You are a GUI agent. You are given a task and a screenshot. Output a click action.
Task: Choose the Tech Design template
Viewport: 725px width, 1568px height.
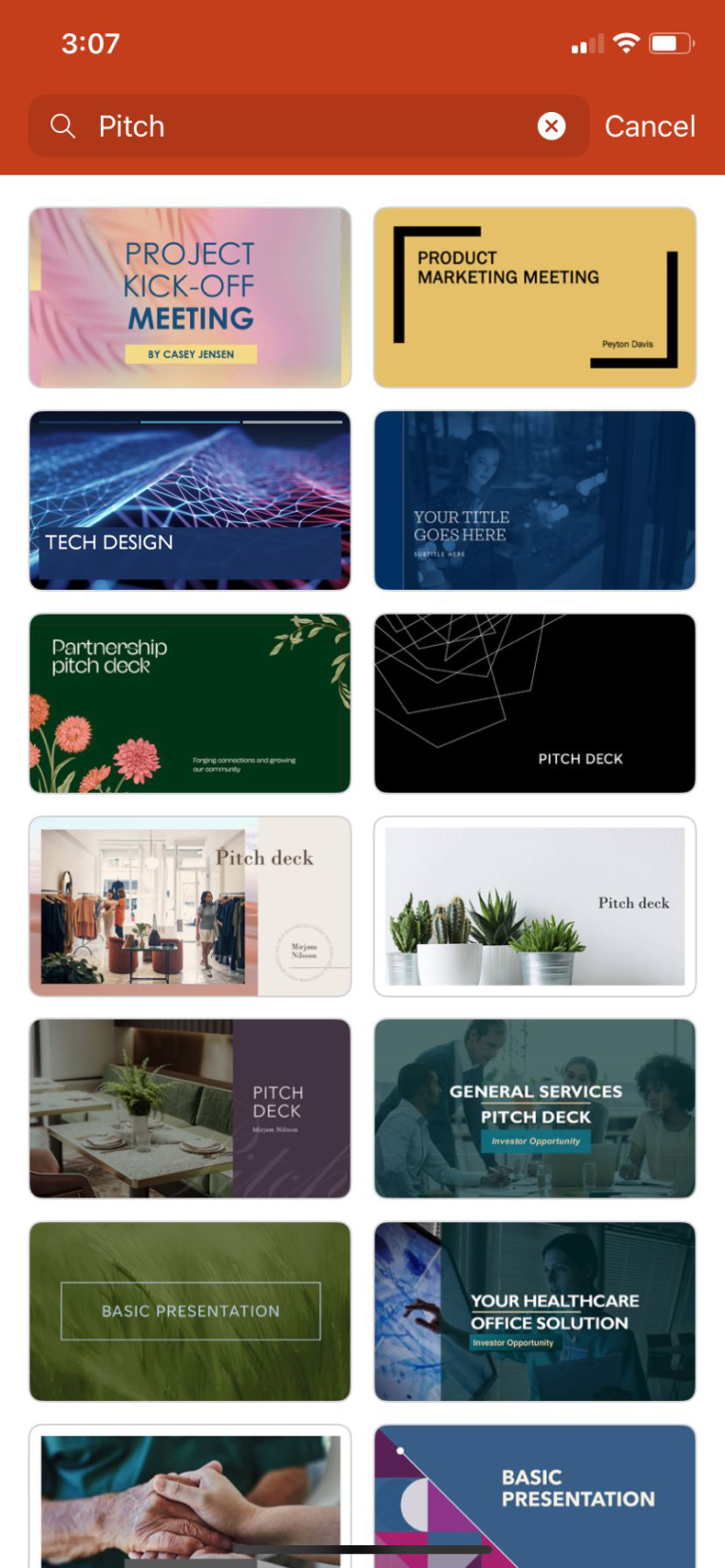pyautogui.click(x=190, y=501)
